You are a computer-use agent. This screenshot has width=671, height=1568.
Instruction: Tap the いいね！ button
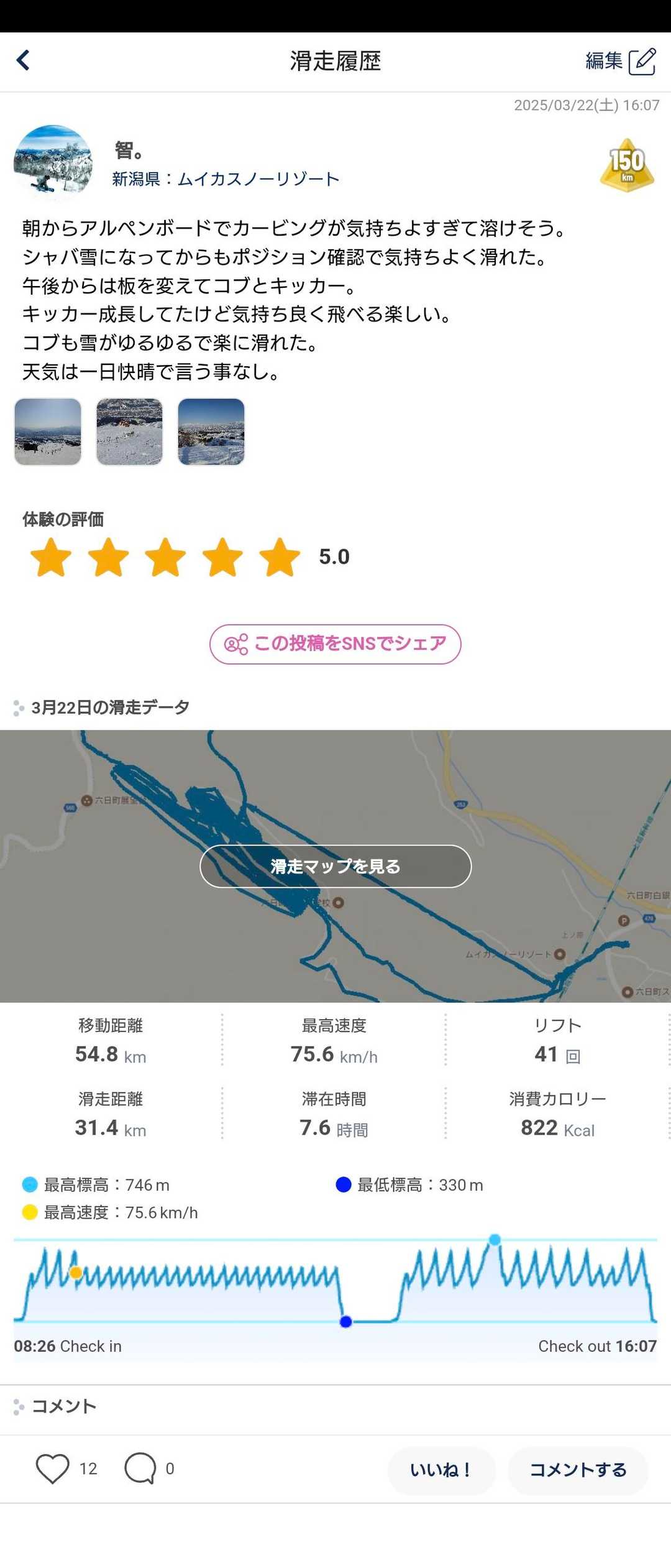[441, 1470]
